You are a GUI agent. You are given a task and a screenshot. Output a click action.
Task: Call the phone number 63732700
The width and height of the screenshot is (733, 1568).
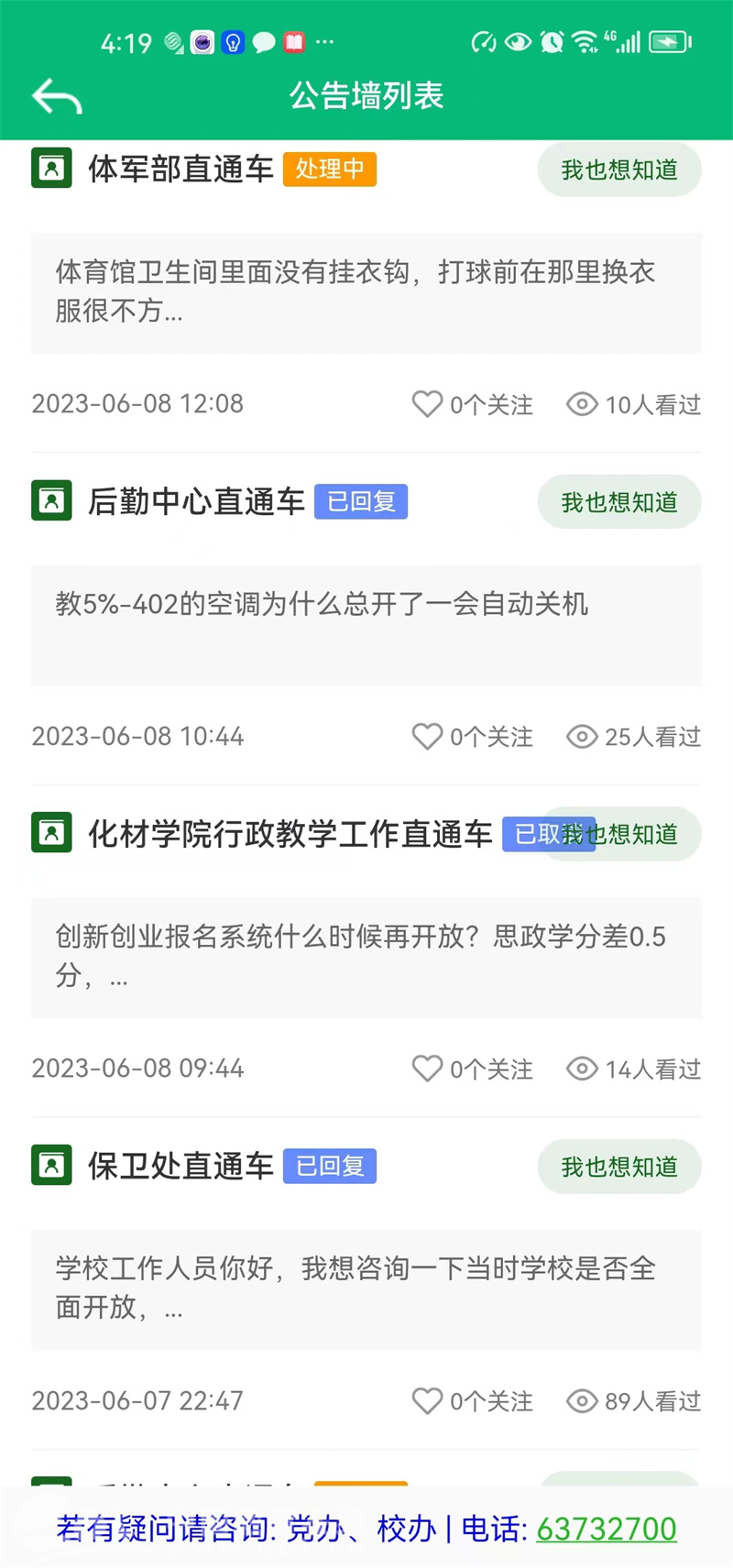click(607, 1529)
